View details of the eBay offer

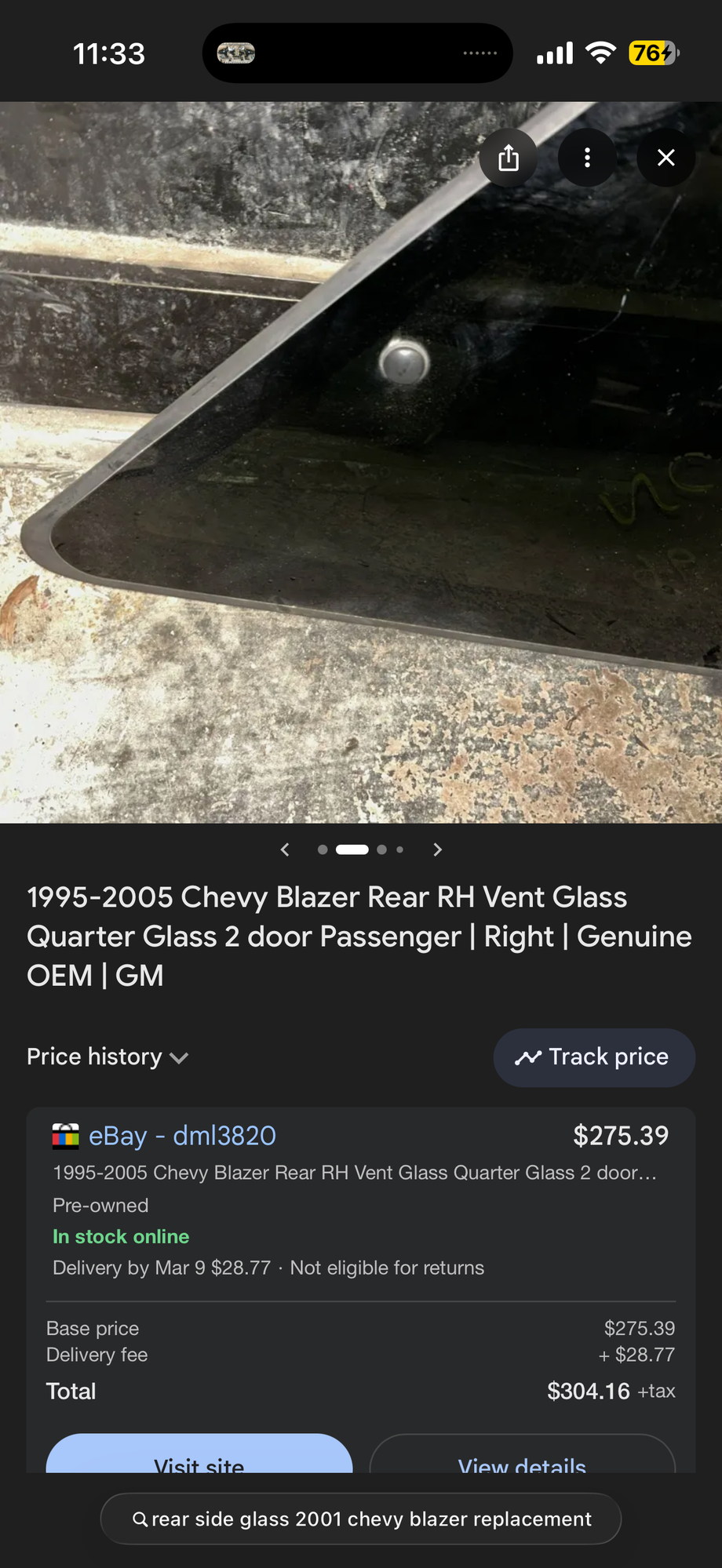tap(522, 1457)
